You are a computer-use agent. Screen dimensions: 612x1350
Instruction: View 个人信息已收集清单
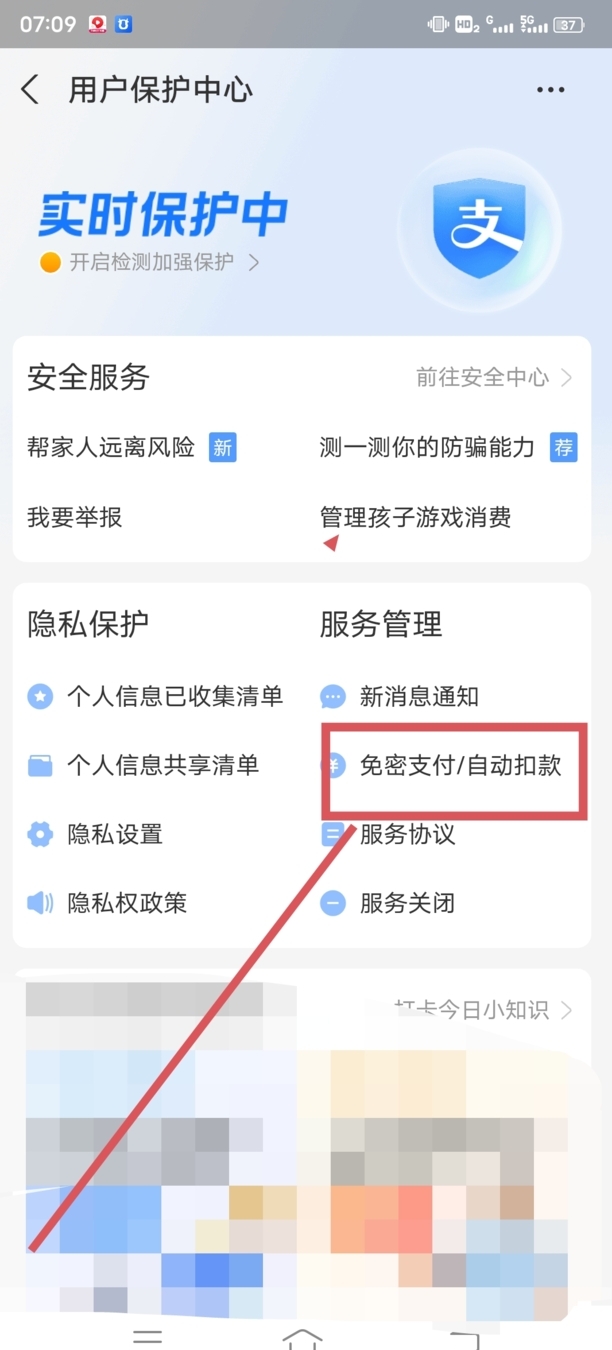click(x=174, y=696)
